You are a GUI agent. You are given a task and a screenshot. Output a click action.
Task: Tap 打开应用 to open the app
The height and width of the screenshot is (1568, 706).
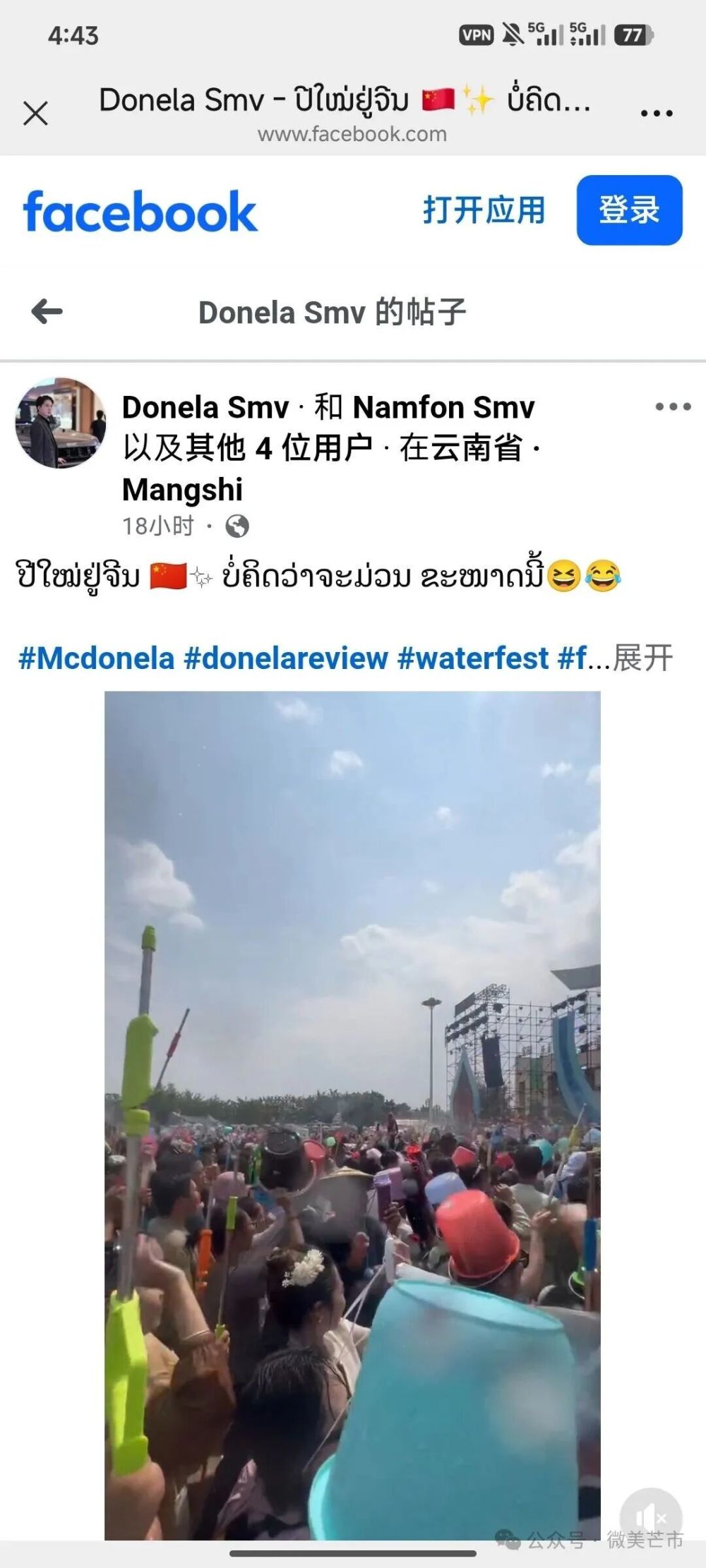click(484, 210)
